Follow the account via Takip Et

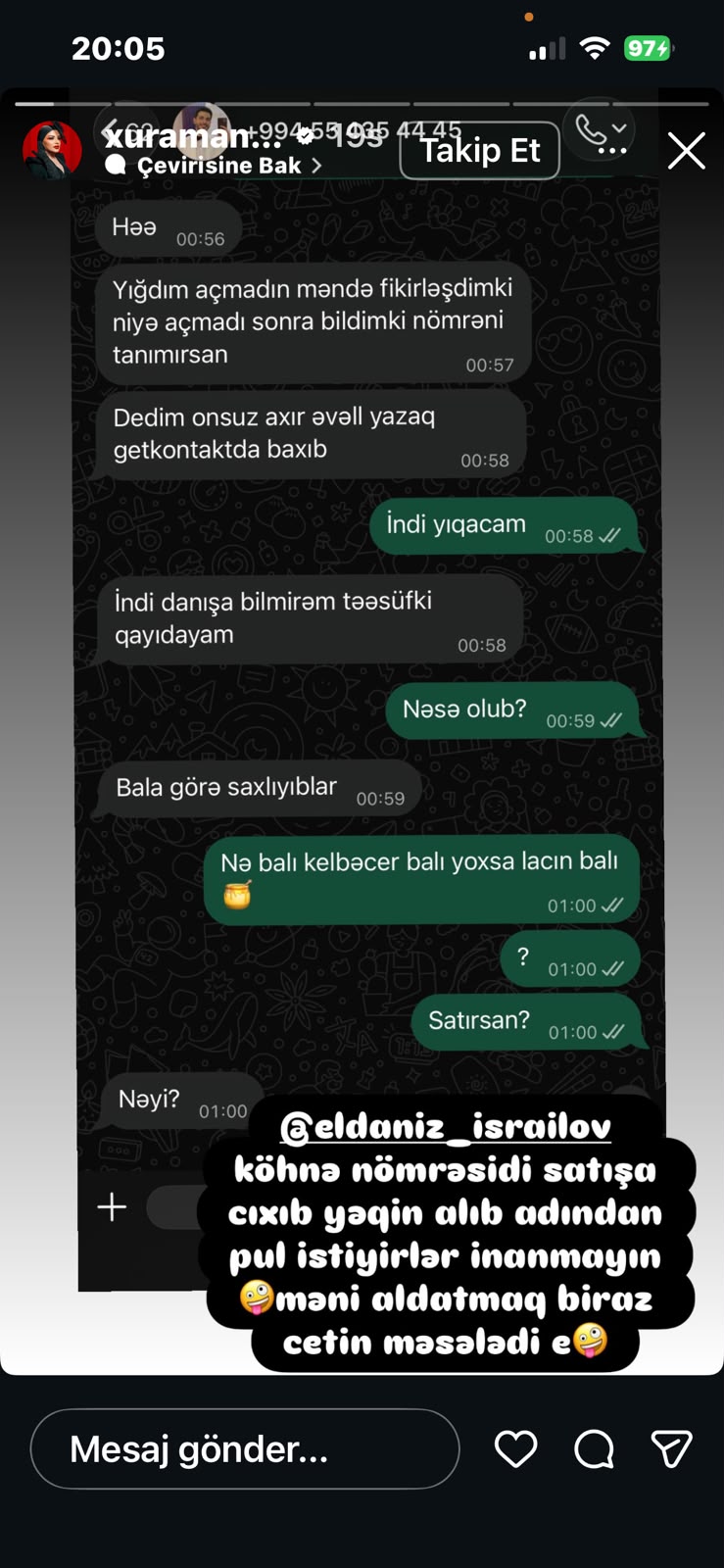point(480,150)
